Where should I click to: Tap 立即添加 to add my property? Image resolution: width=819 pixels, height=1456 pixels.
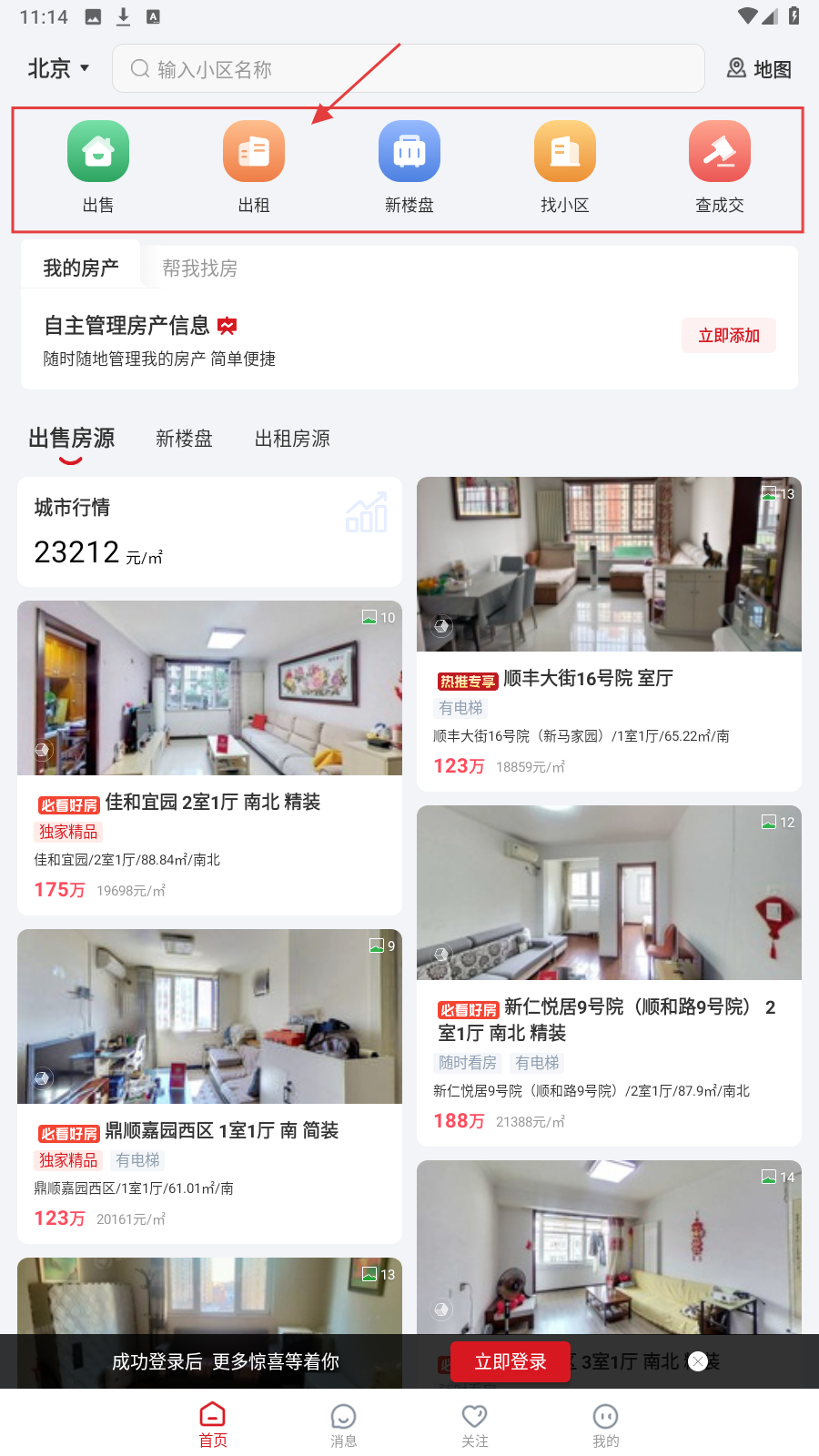[x=729, y=336]
